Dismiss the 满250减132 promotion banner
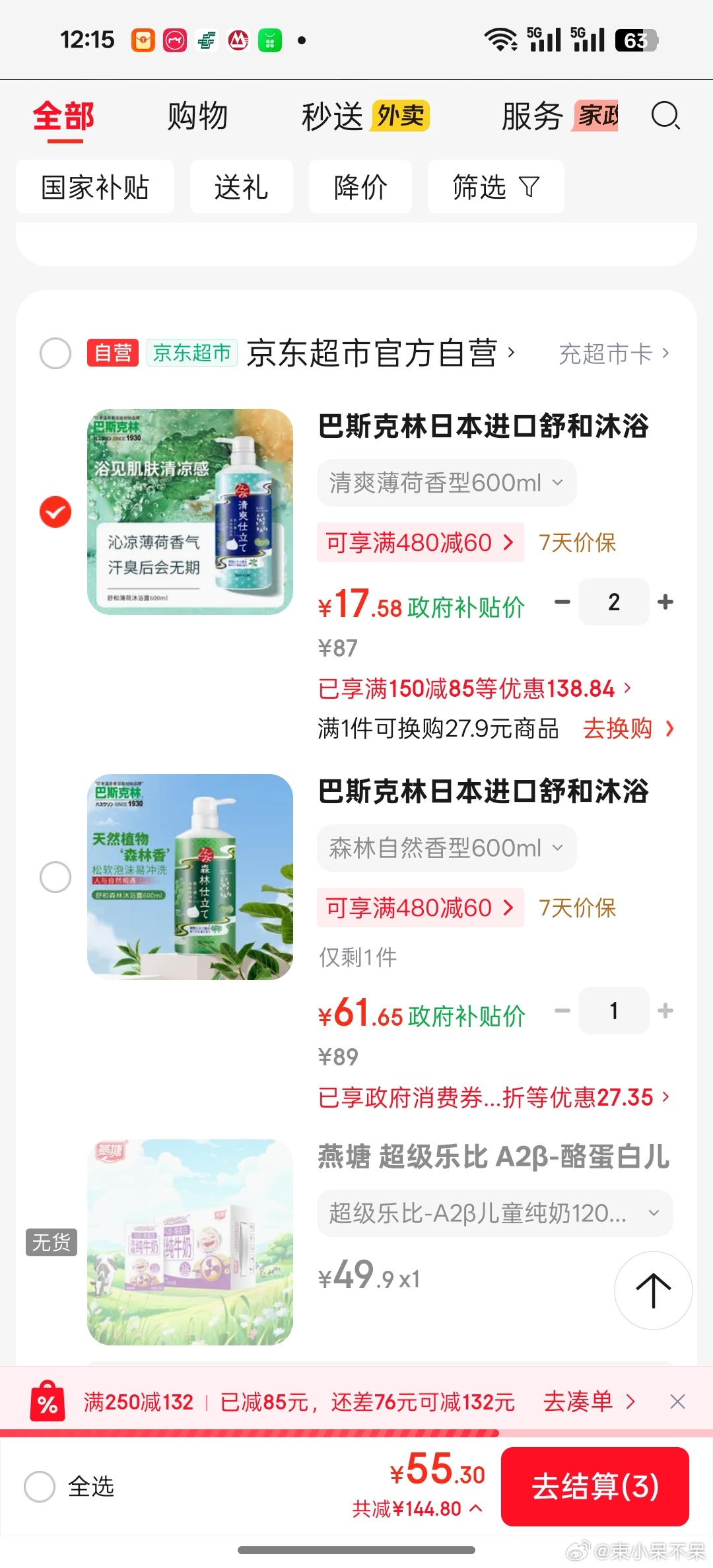 click(x=677, y=1402)
